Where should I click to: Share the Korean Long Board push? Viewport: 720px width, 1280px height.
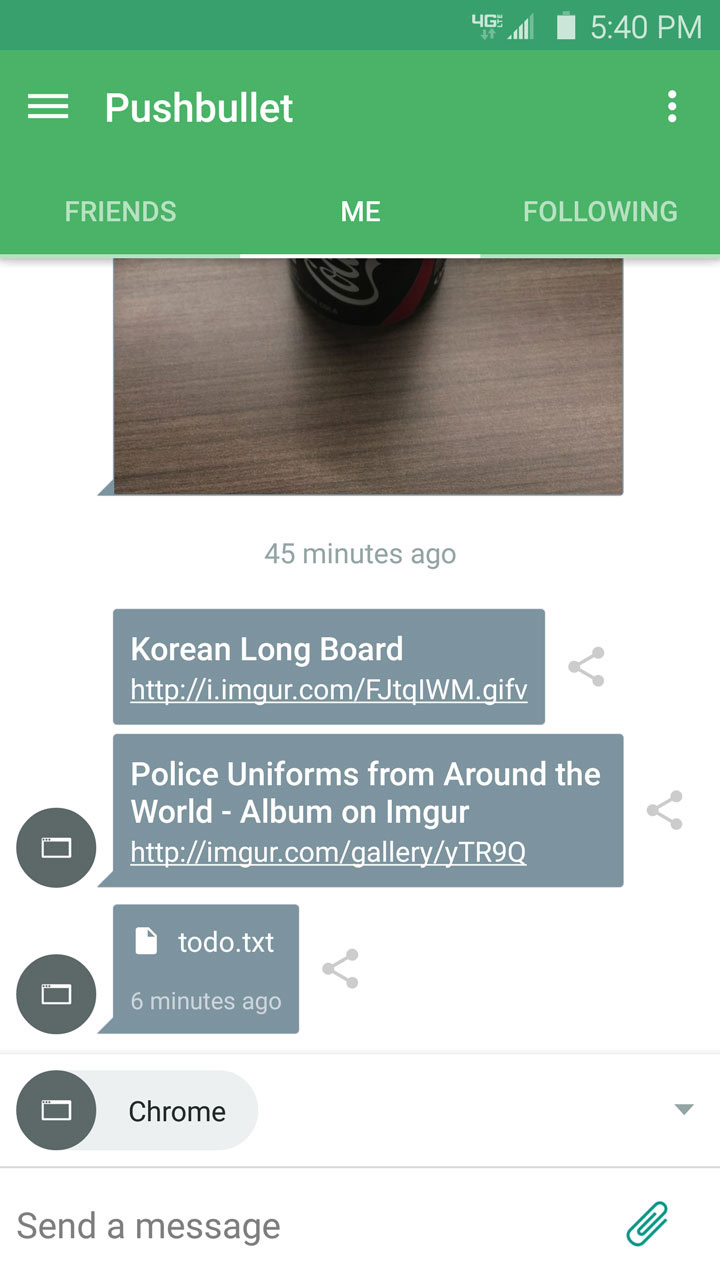click(586, 667)
